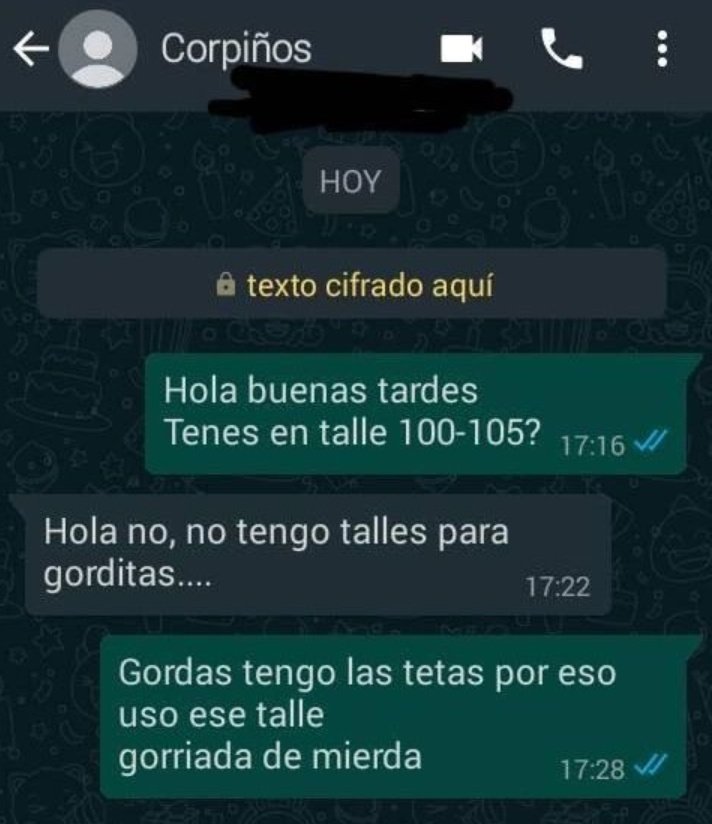
Task: Open the three-dot overflow menu
Action: 661,49
